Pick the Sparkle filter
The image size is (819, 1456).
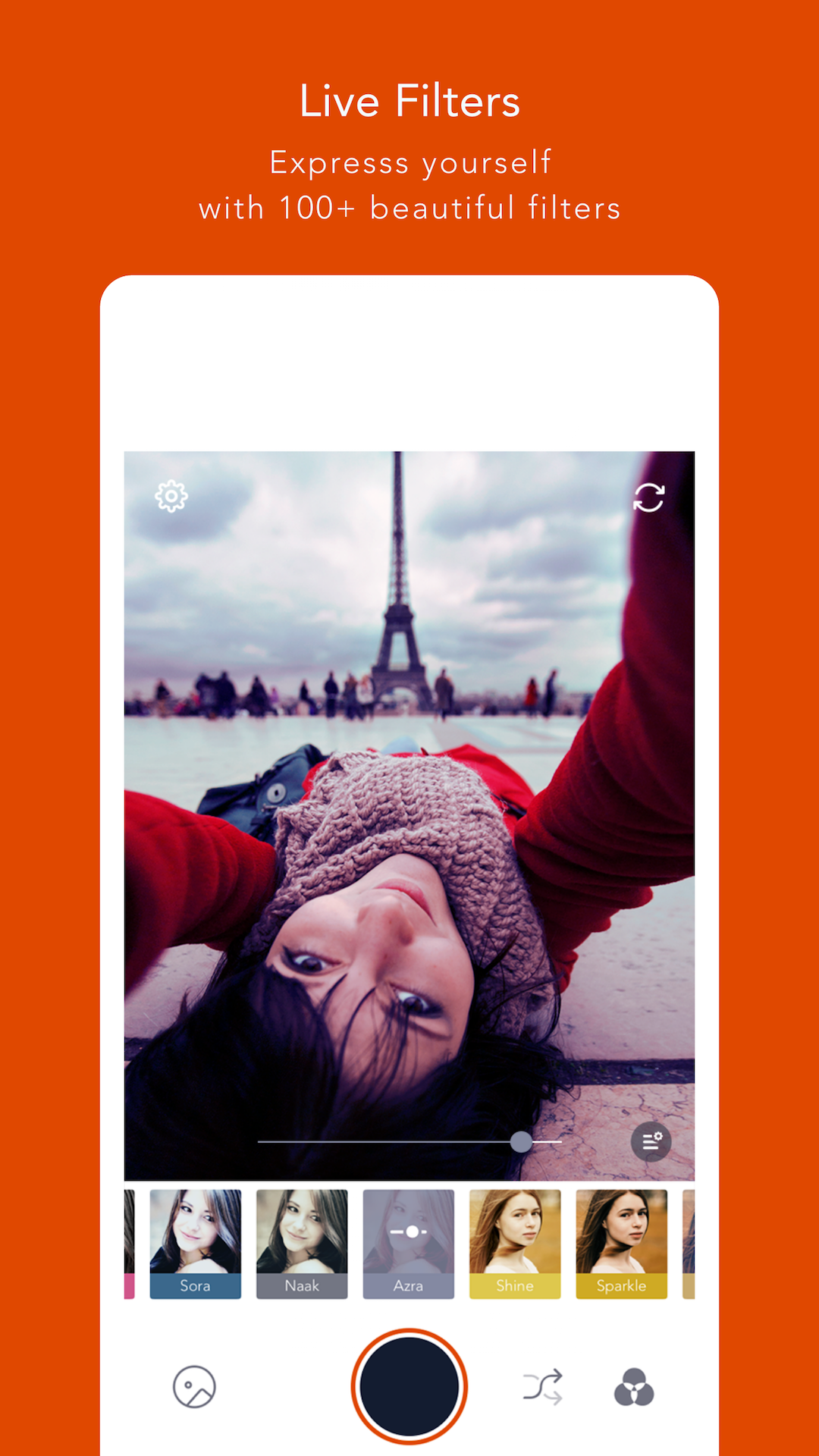tap(622, 1244)
